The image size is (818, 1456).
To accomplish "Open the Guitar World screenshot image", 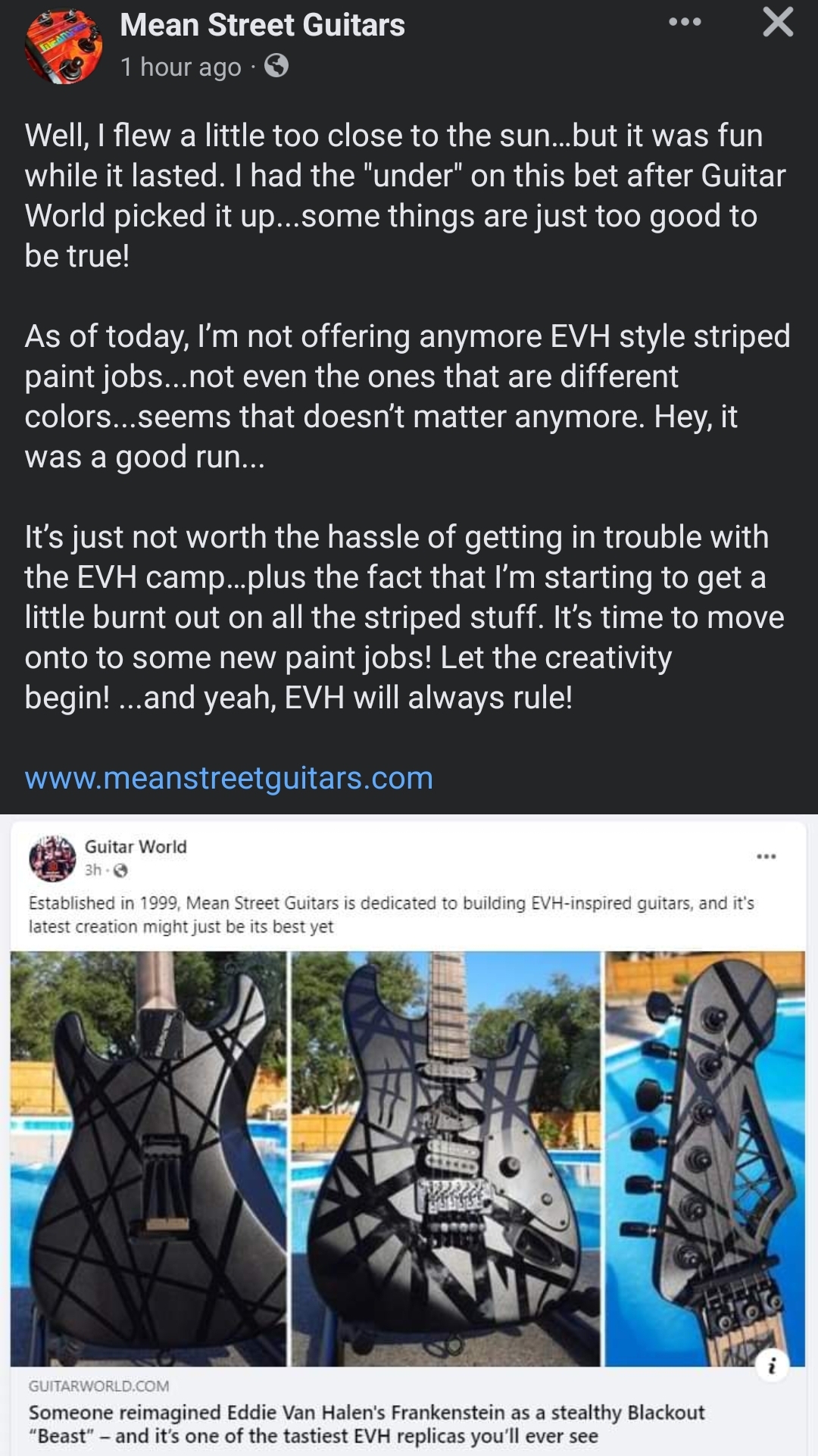I will [408, 1135].
